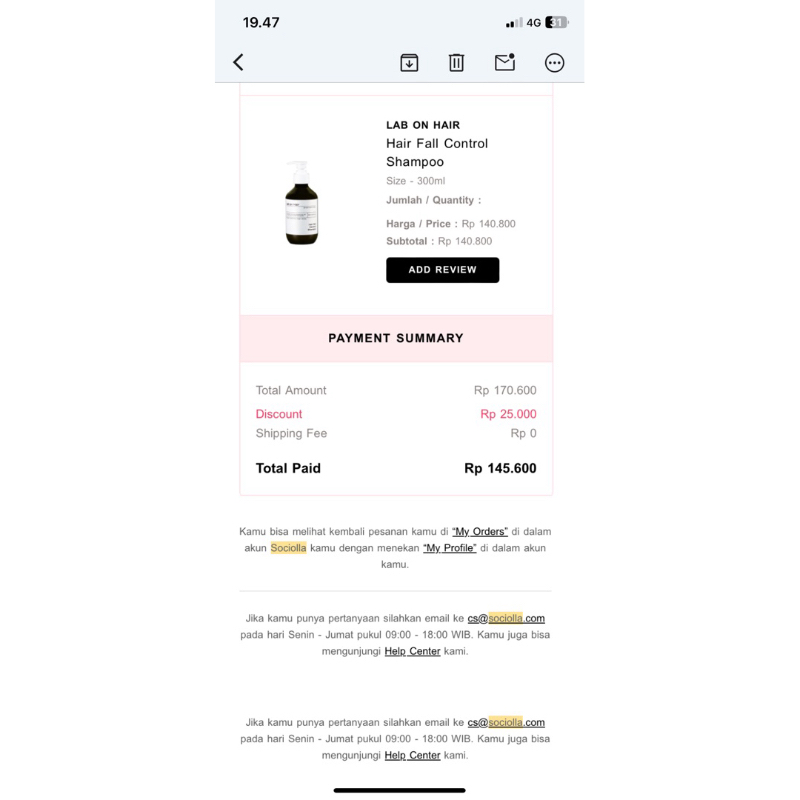
Task: Open the last cs@sociolla.com email link
Action: (x=506, y=722)
